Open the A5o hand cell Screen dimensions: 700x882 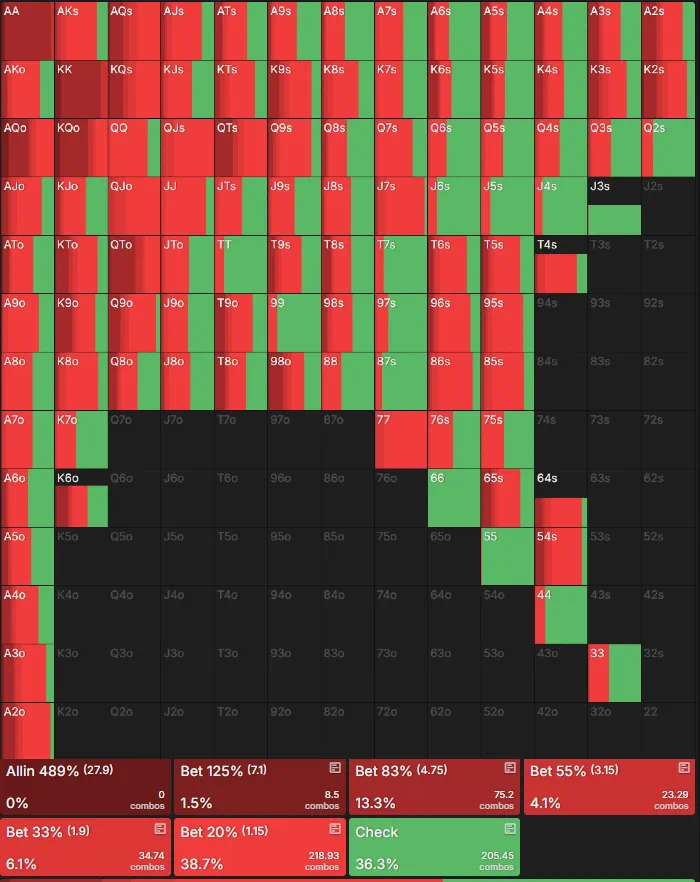coord(27,557)
